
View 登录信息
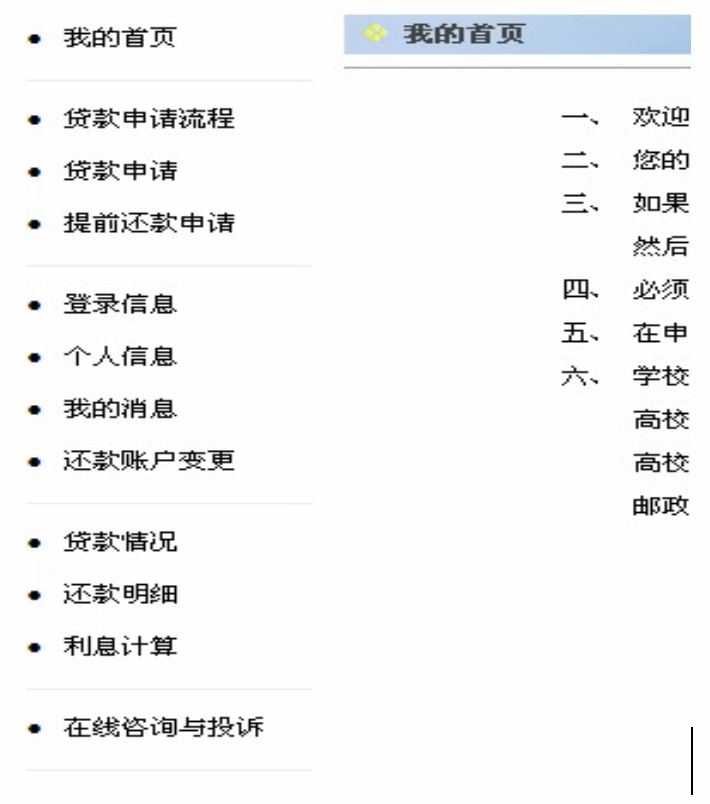tap(120, 304)
